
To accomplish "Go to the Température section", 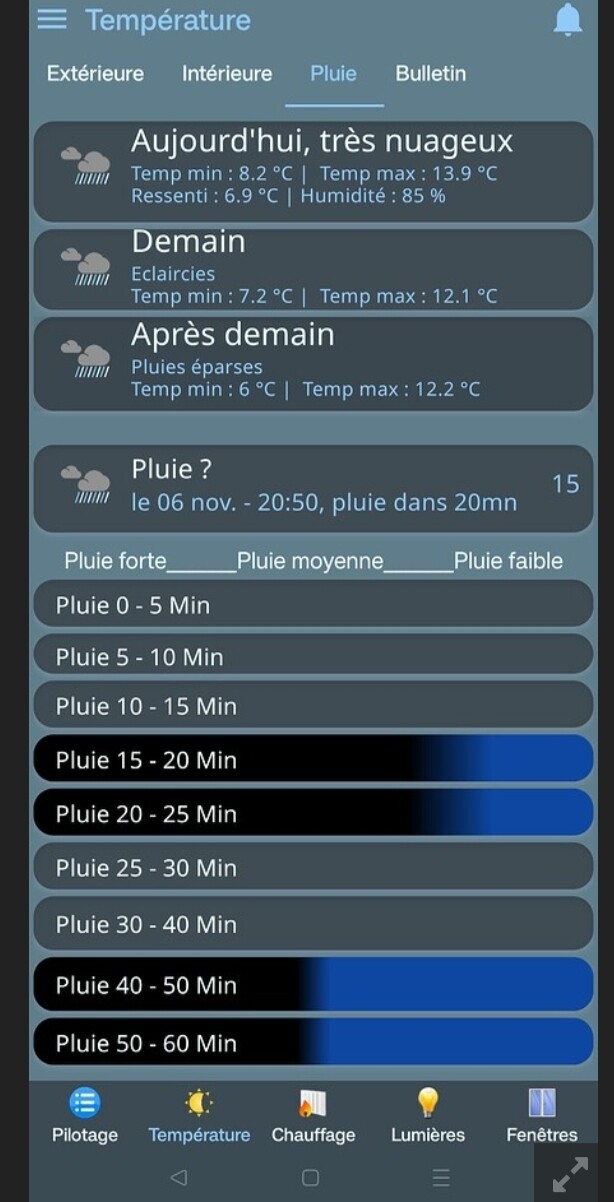I will pos(199,1116).
